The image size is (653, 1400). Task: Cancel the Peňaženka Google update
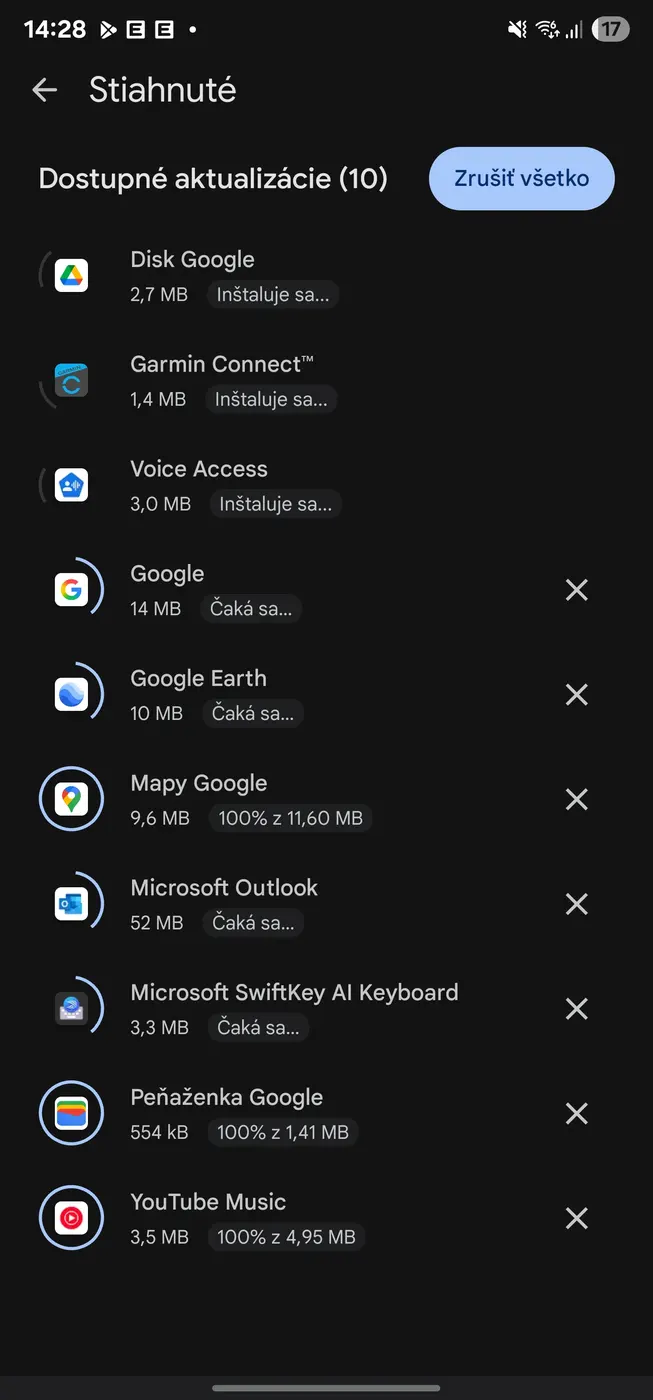point(576,1113)
